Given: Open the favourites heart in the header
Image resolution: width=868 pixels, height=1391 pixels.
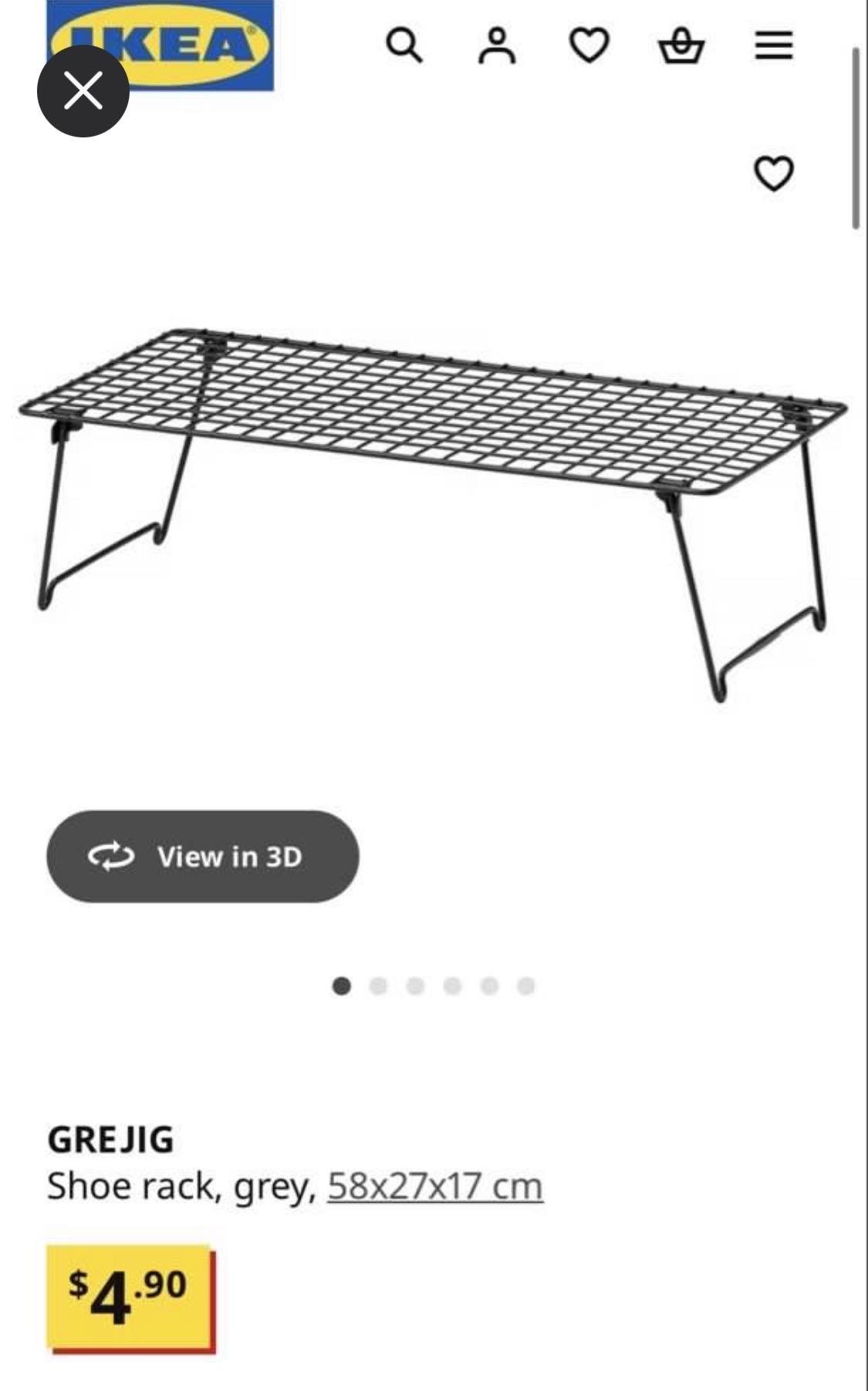Looking at the screenshot, I should tap(589, 46).
